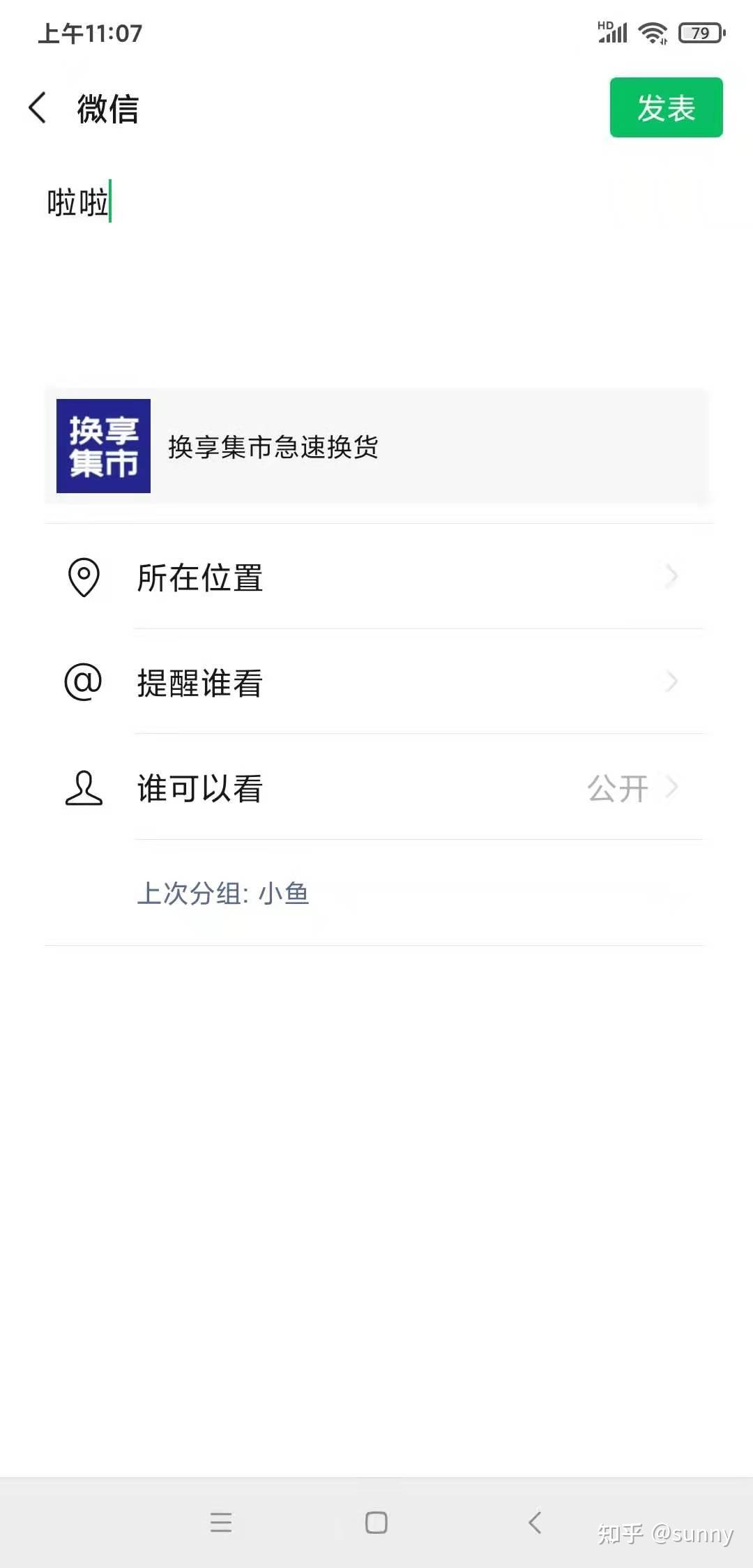The height and width of the screenshot is (1568, 753).
Task: Tap the back arrow next to 微信
Action: click(x=38, y=108)
